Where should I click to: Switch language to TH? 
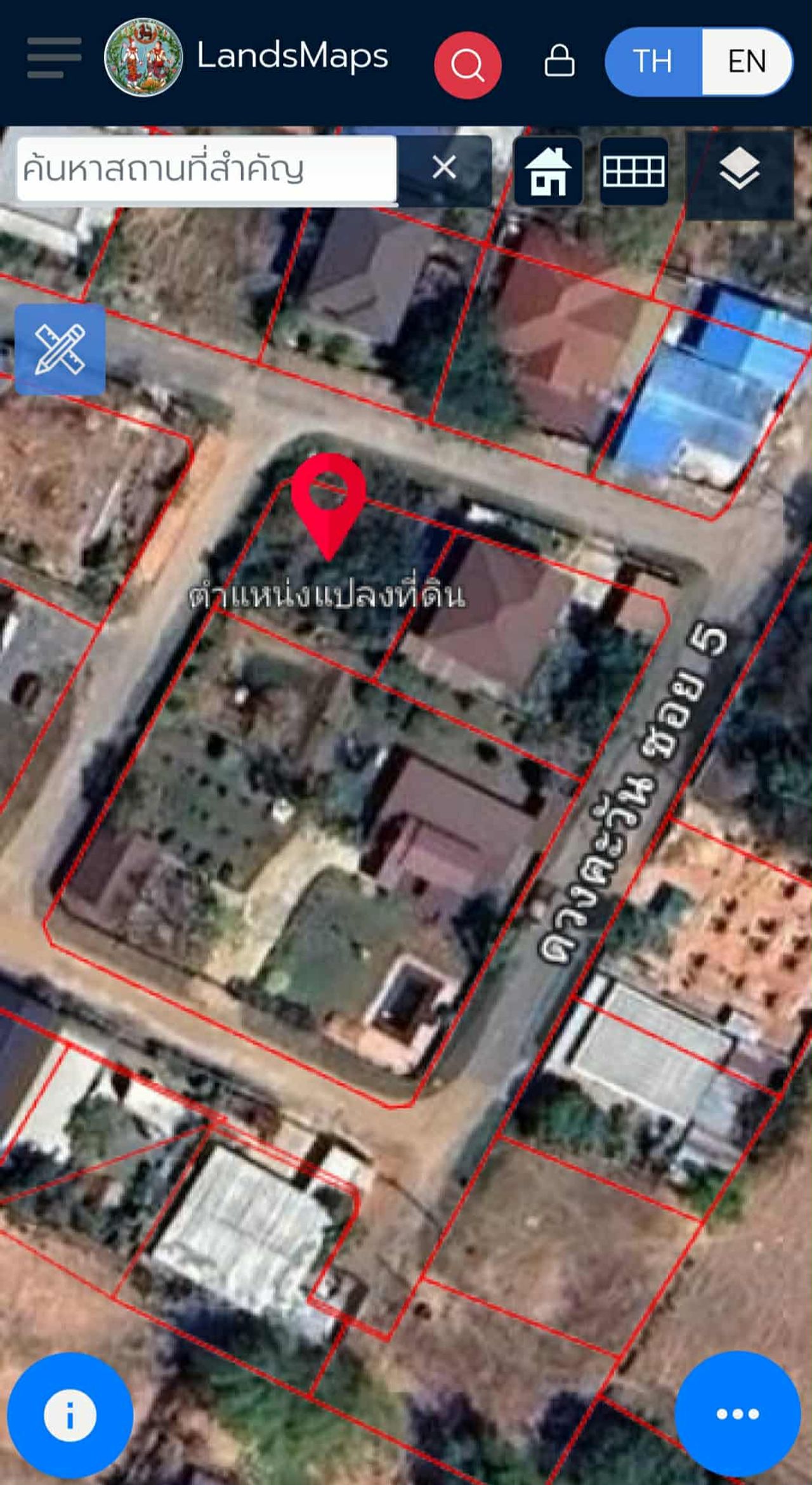653,62
